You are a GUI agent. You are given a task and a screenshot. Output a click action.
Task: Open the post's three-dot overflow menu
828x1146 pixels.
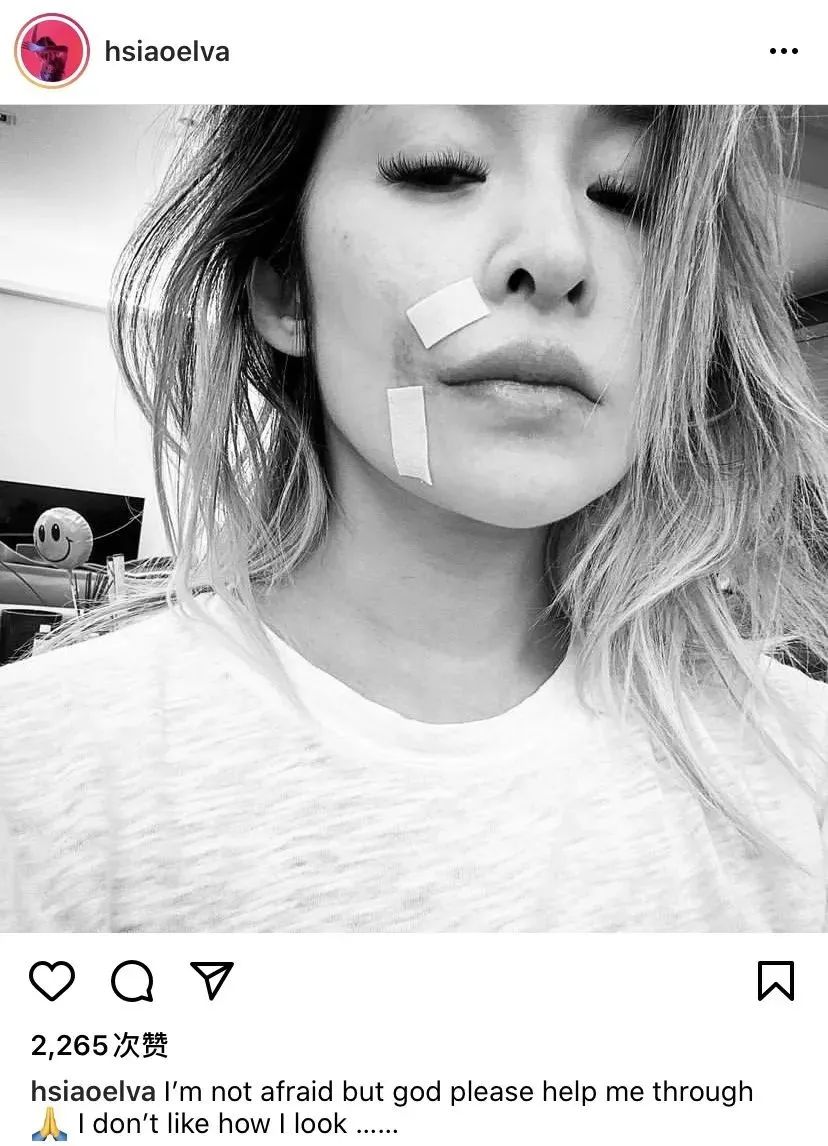pos(783,51)
